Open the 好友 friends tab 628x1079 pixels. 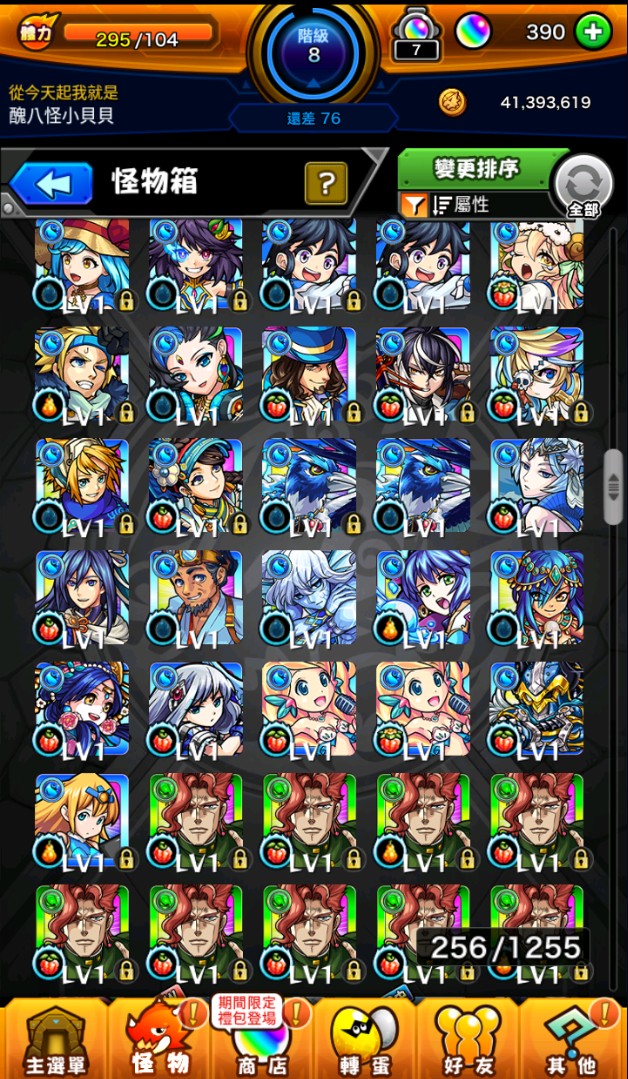(x=470, y=1040)
